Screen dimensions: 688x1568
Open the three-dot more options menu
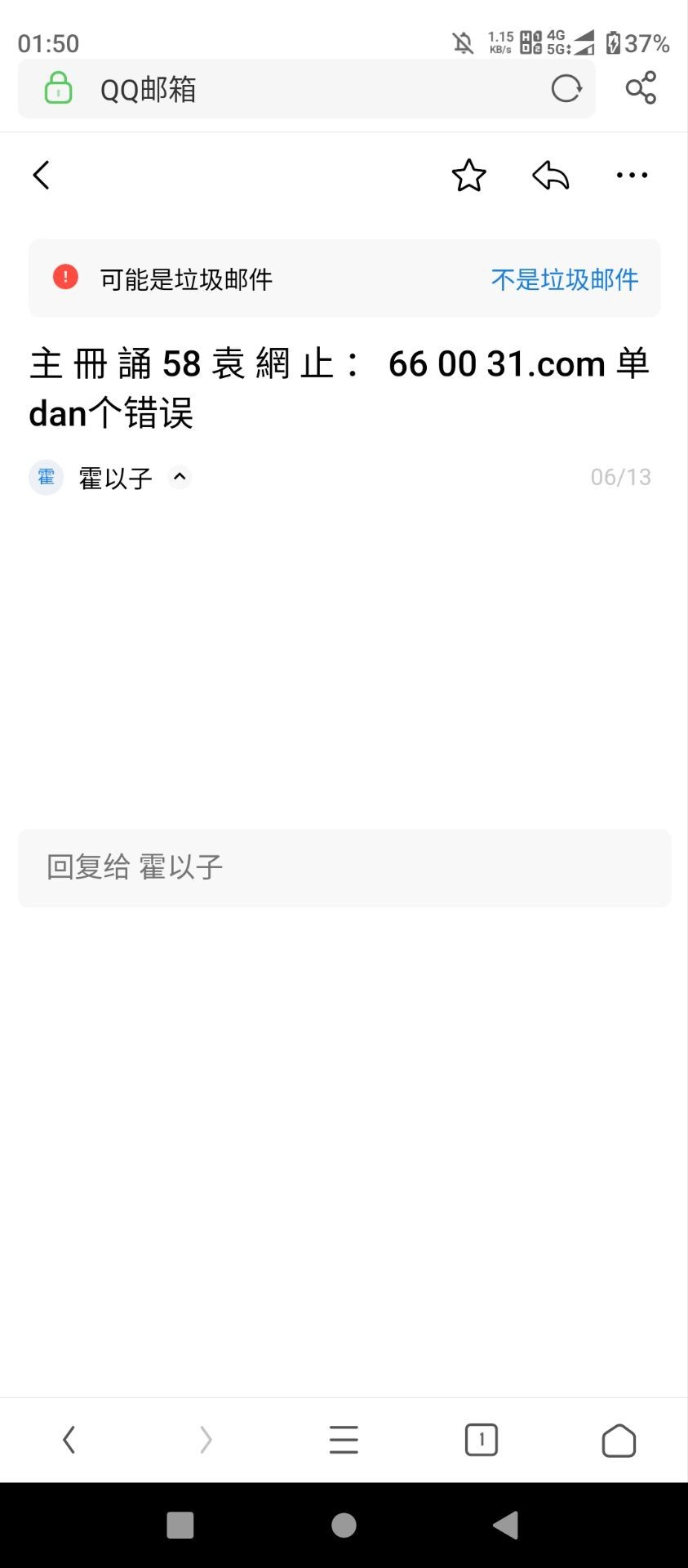(632, 175)
